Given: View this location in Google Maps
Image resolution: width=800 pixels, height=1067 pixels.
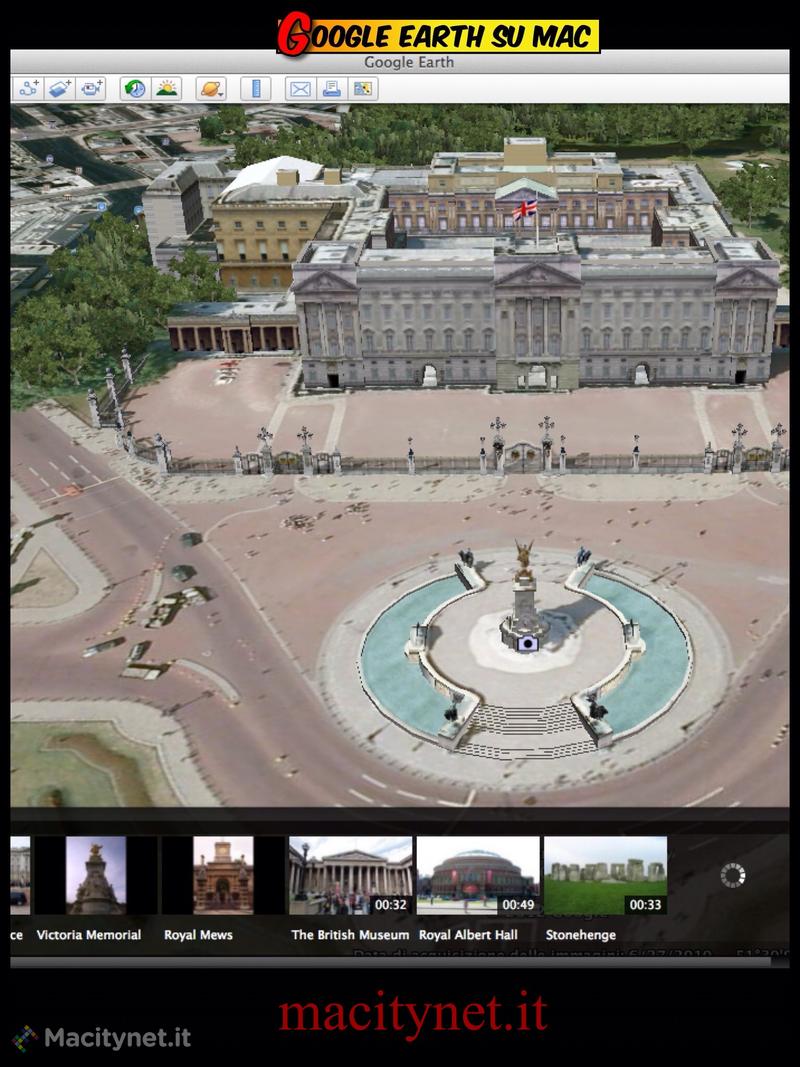Looking at the screenshot, I should click(362, 88).
